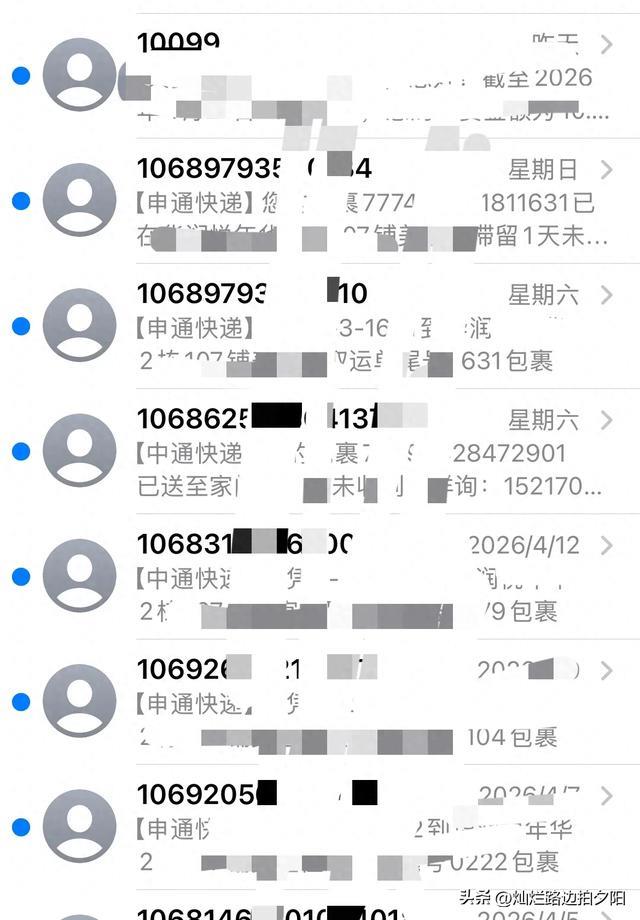Open the 申通快递 thread received 星期日
This screenshot has width=640, height=920.
[370, 203]
